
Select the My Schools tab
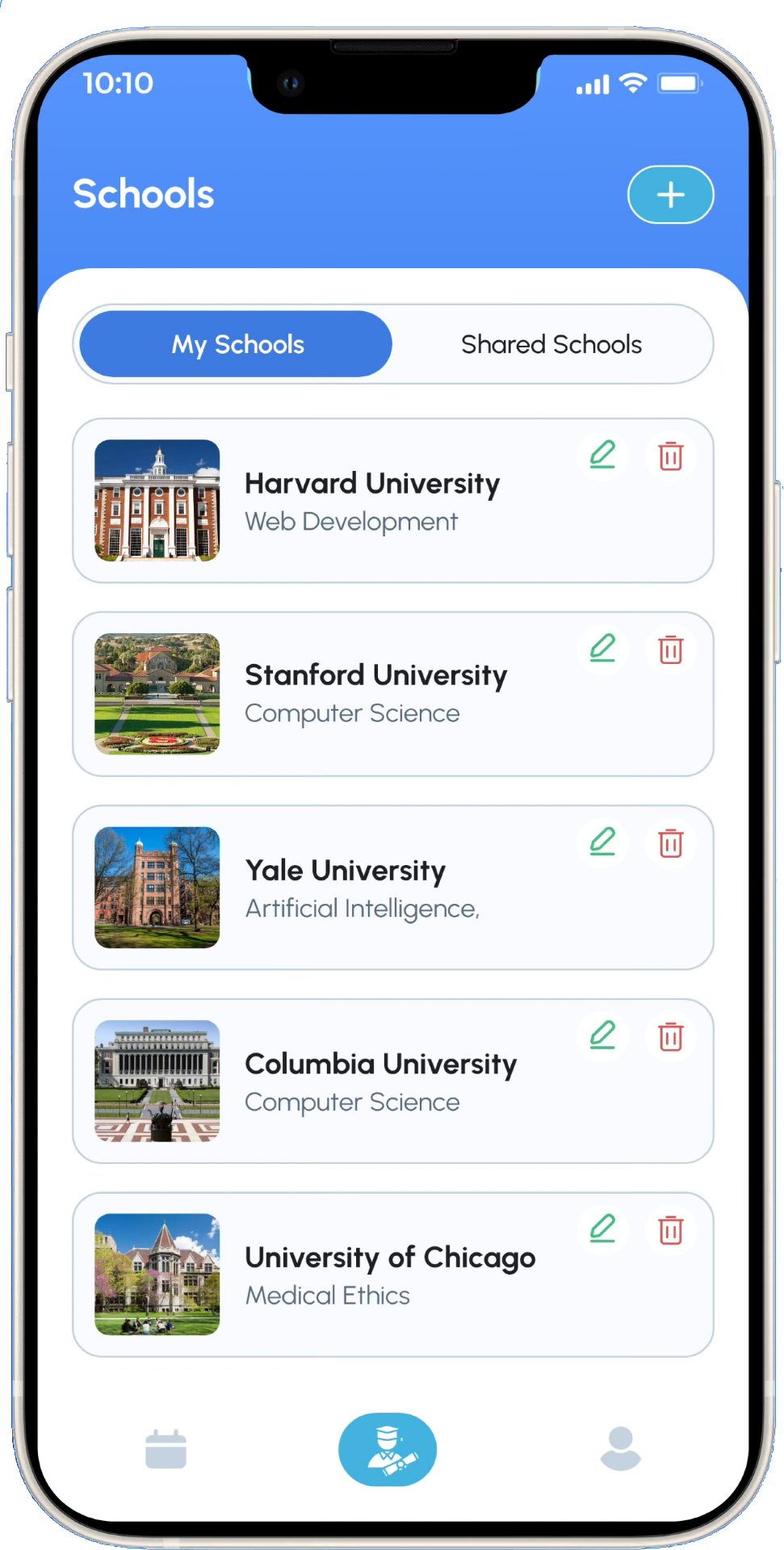(237, 344)
